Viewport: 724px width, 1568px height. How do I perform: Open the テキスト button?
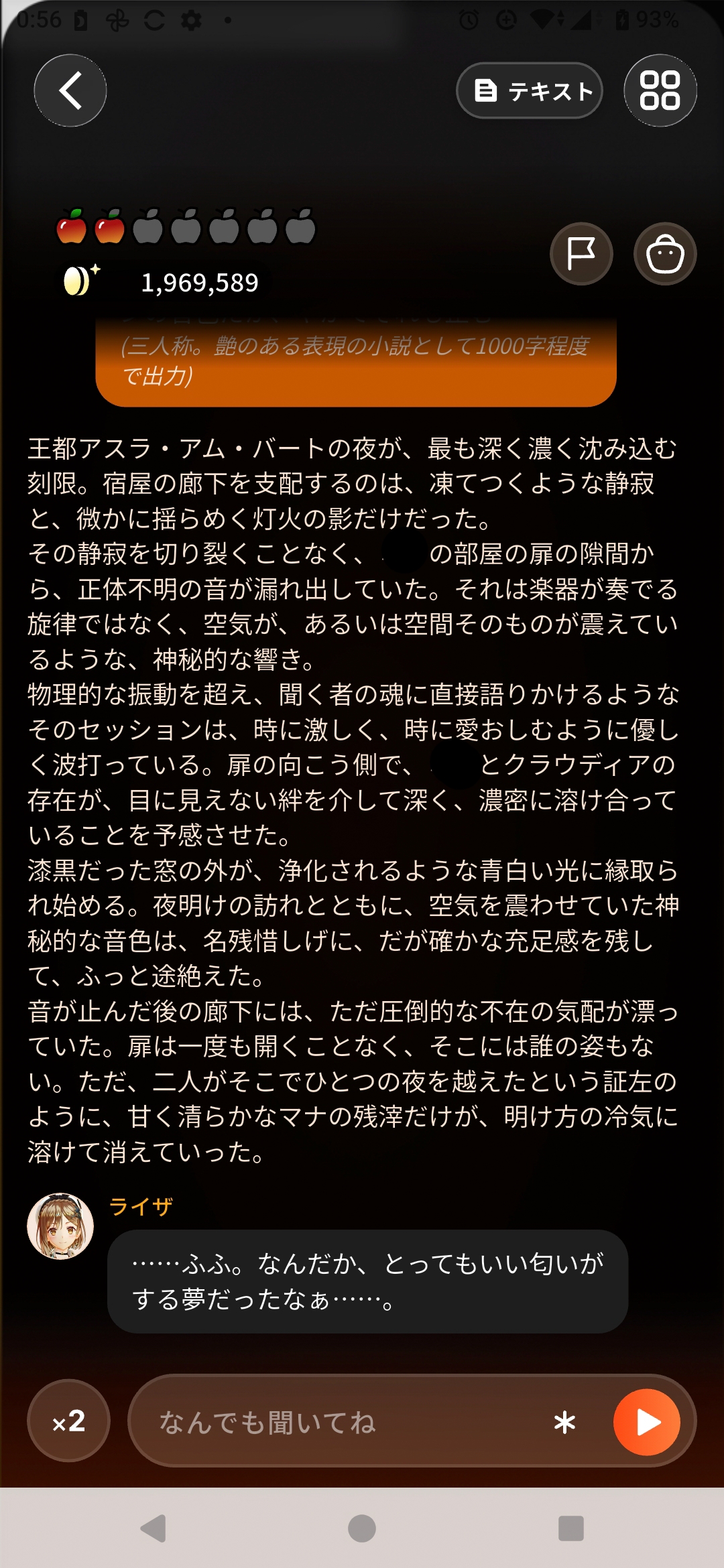[x=530, y=90]
